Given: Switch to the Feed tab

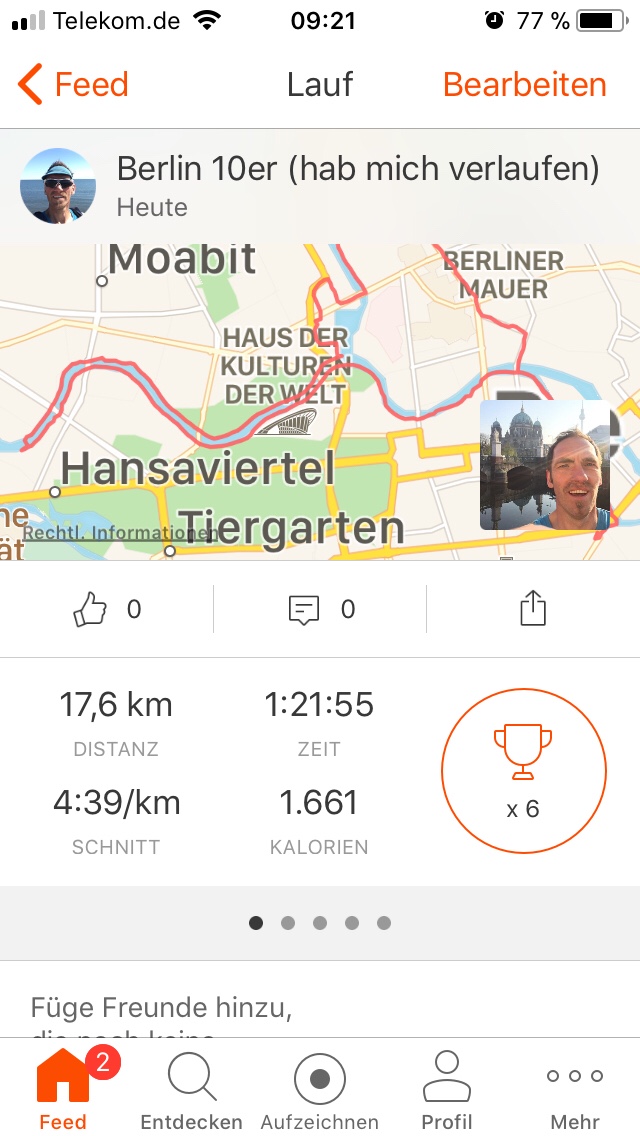Looking at the screenshot, I should click(63, 1090).
